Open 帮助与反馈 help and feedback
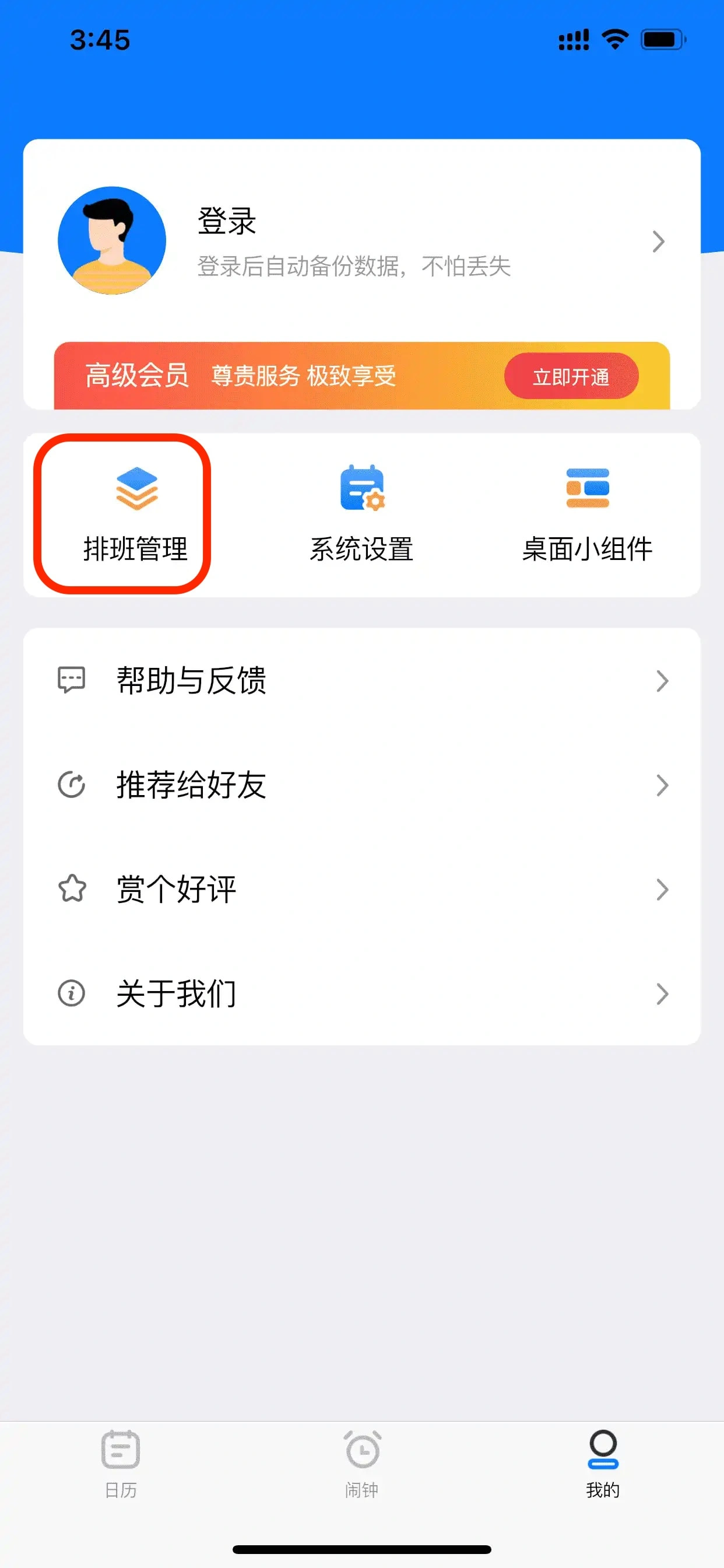Image resolution: width=724 pixels, height=1568 pixels. 361,680
